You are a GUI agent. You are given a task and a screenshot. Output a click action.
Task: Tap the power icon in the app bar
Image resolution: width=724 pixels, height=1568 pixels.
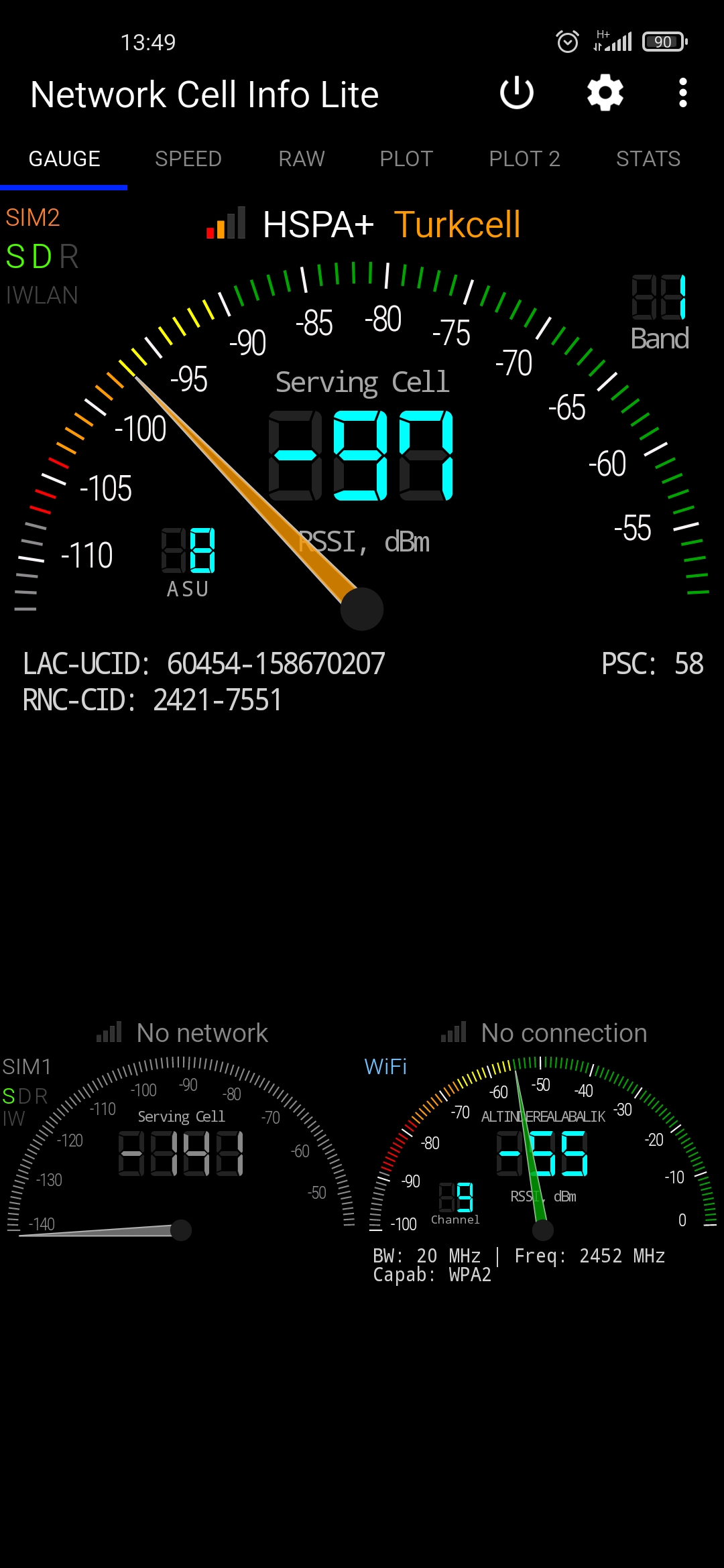pyautogui.click(x=517, y=93)
